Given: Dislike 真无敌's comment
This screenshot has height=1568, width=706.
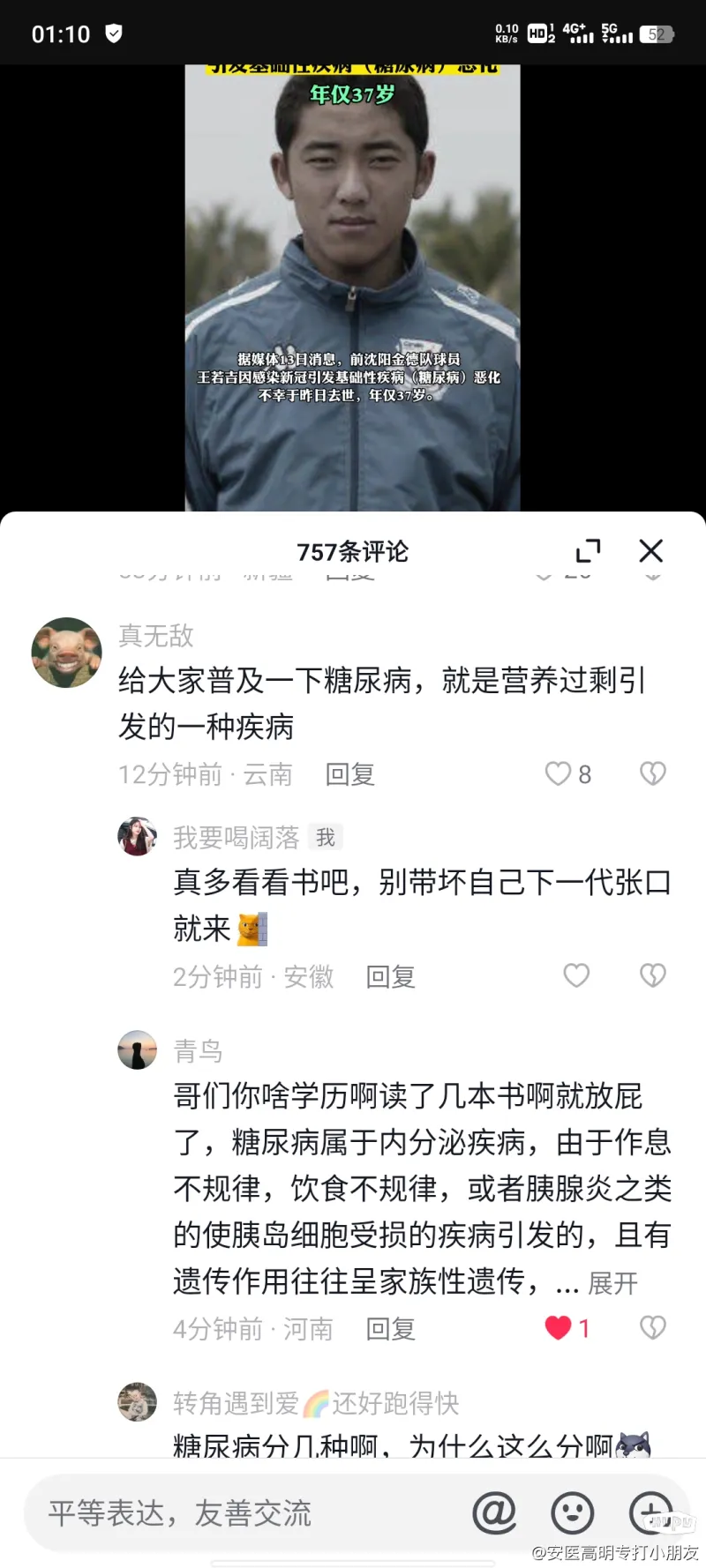Looking at the screenshot, I should (x=652, y=773).
